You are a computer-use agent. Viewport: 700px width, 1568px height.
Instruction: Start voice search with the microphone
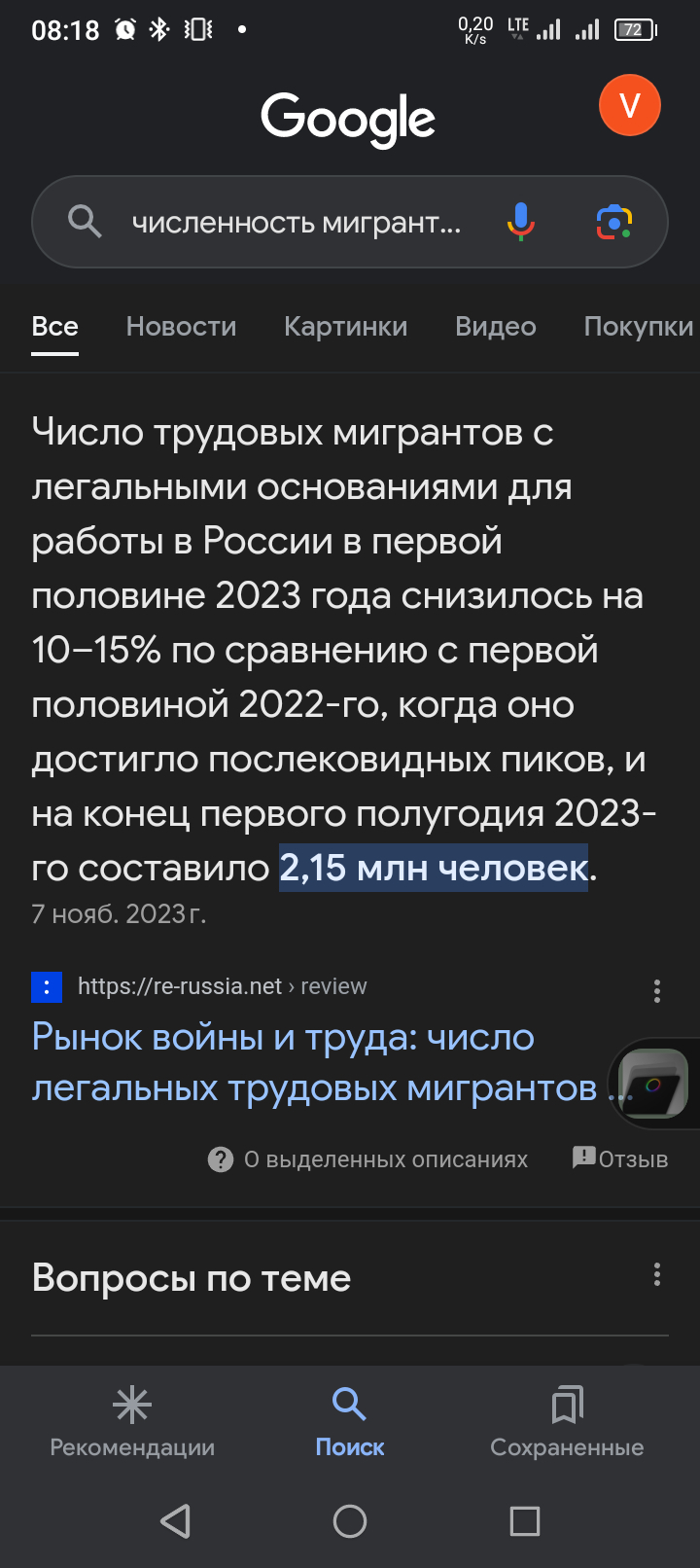click(520, 222)
